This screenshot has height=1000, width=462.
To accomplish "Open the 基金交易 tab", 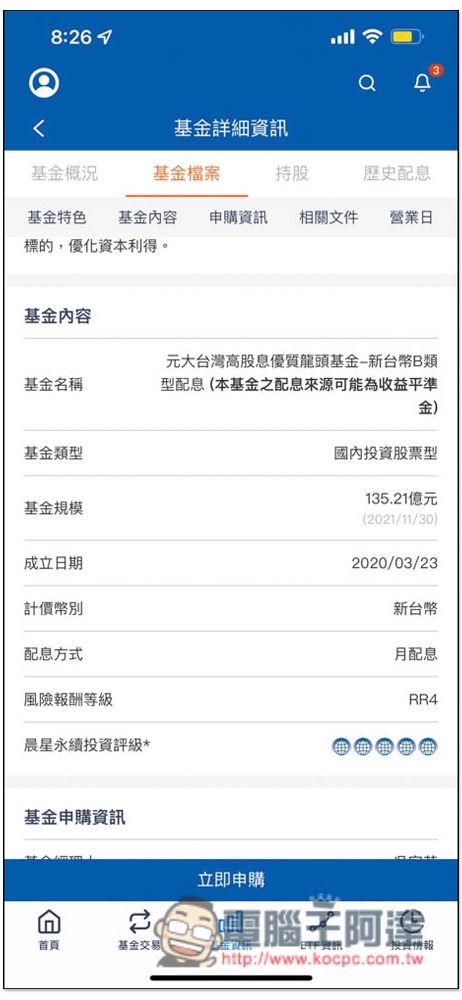I will click(x=139, y=930).
